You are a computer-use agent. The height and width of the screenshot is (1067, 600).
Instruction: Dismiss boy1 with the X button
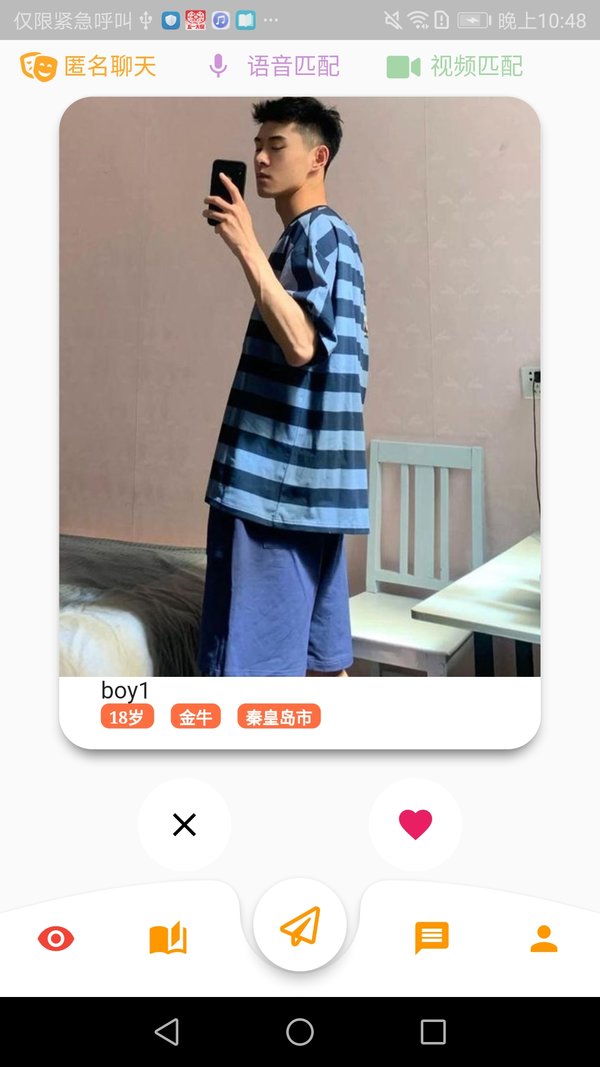pyautogui.click(x=184, y=825)
